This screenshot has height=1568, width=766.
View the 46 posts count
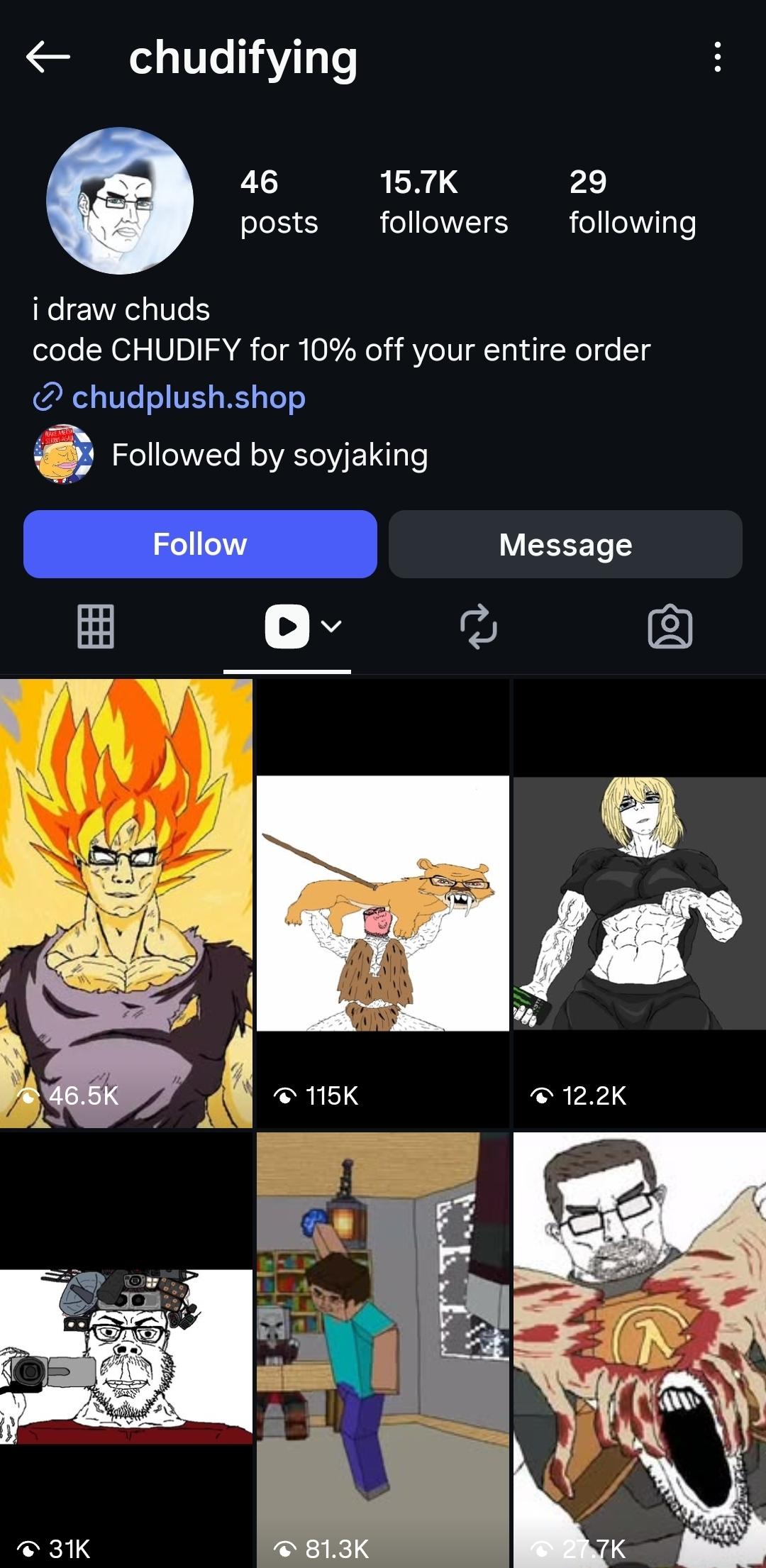point(279,201)
